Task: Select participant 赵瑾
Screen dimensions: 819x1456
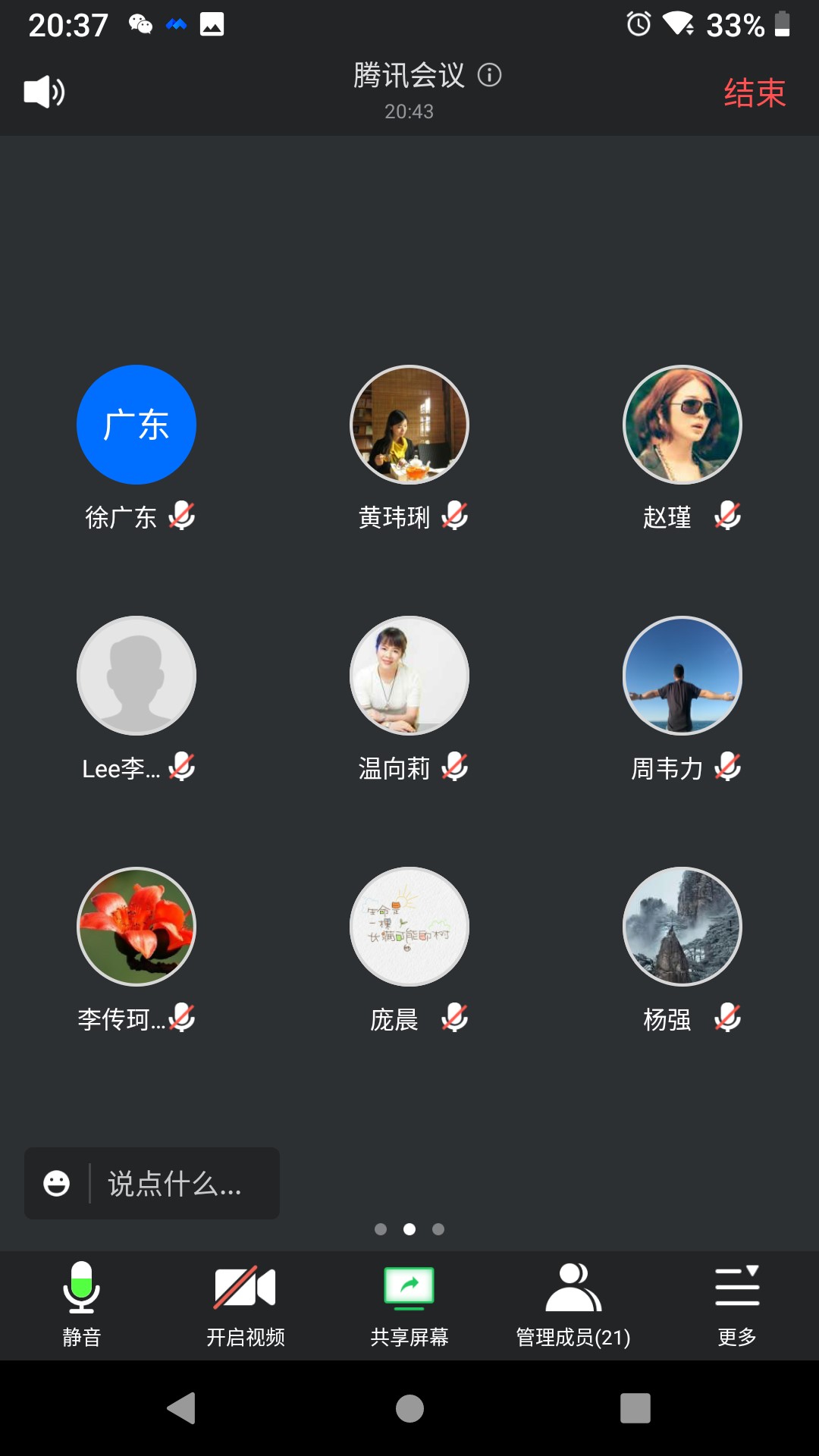Action: point(682,425)
